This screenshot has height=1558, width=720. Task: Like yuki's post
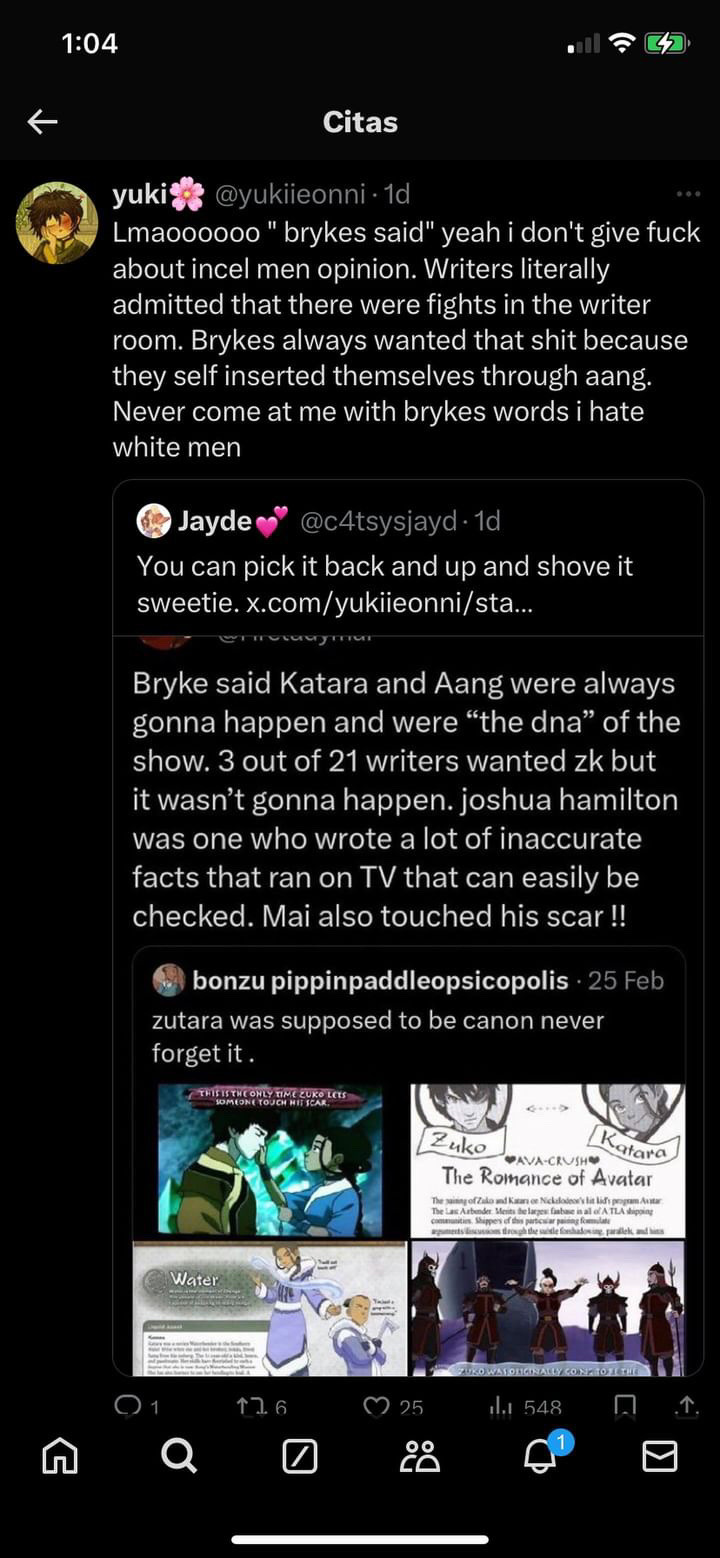(x=377, y=1406)
